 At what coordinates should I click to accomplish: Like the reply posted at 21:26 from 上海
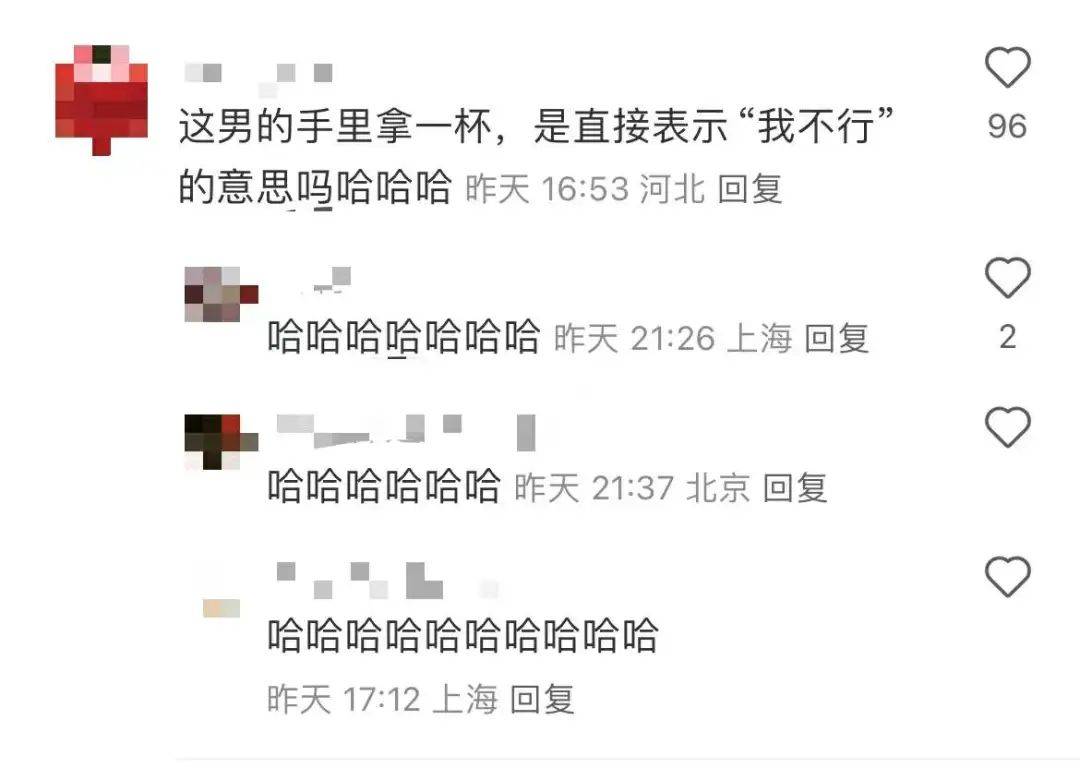click(x=1007, y=278)
